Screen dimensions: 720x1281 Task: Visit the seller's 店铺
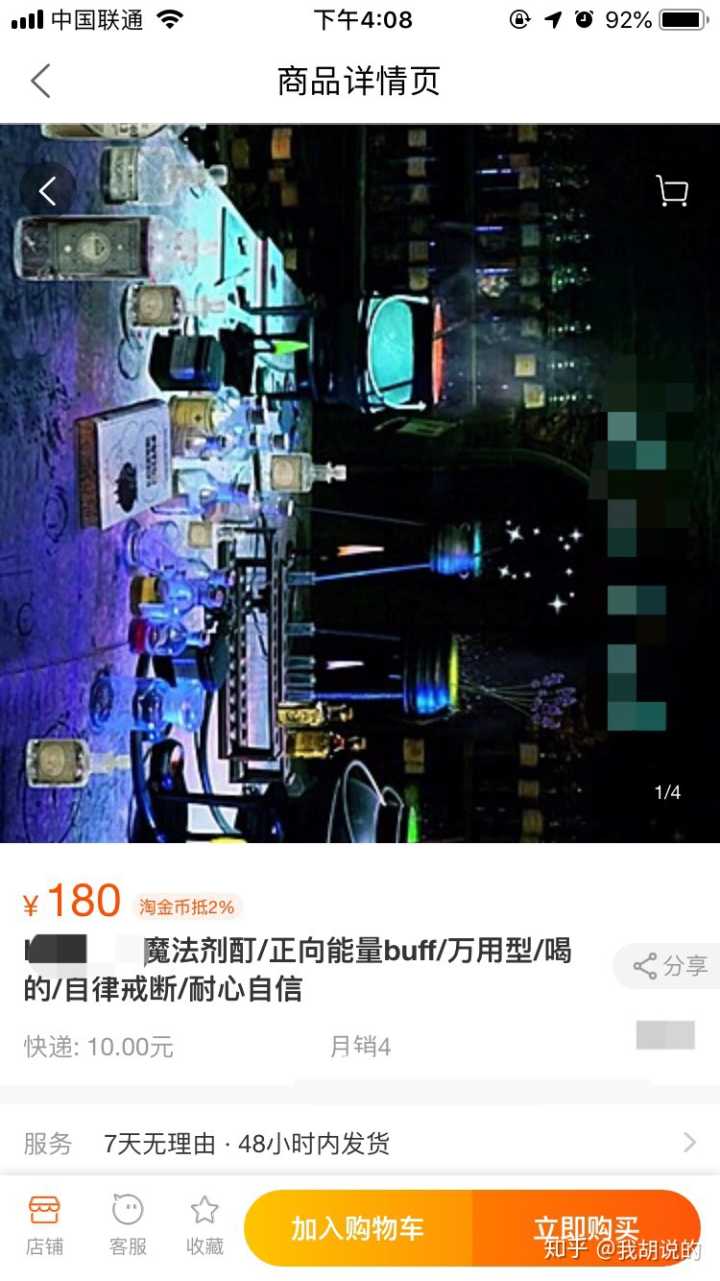coord(44,1225)
